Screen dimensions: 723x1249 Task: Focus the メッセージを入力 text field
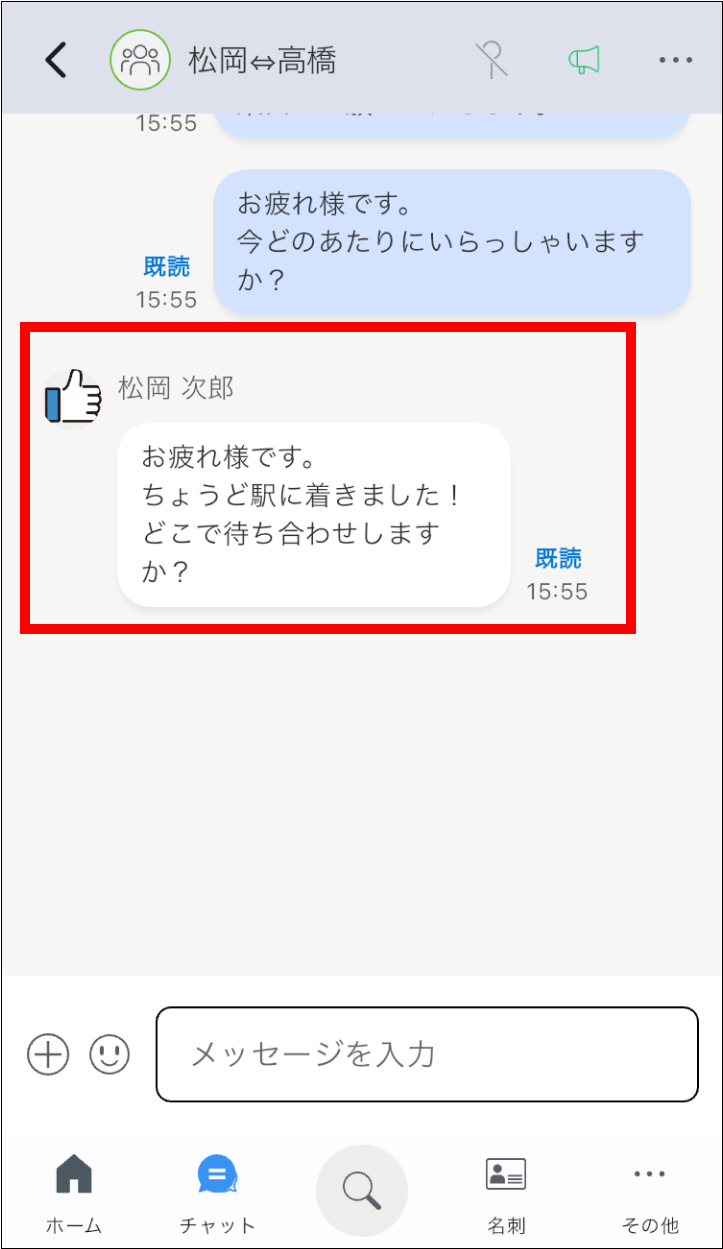tap(427, 1054)
